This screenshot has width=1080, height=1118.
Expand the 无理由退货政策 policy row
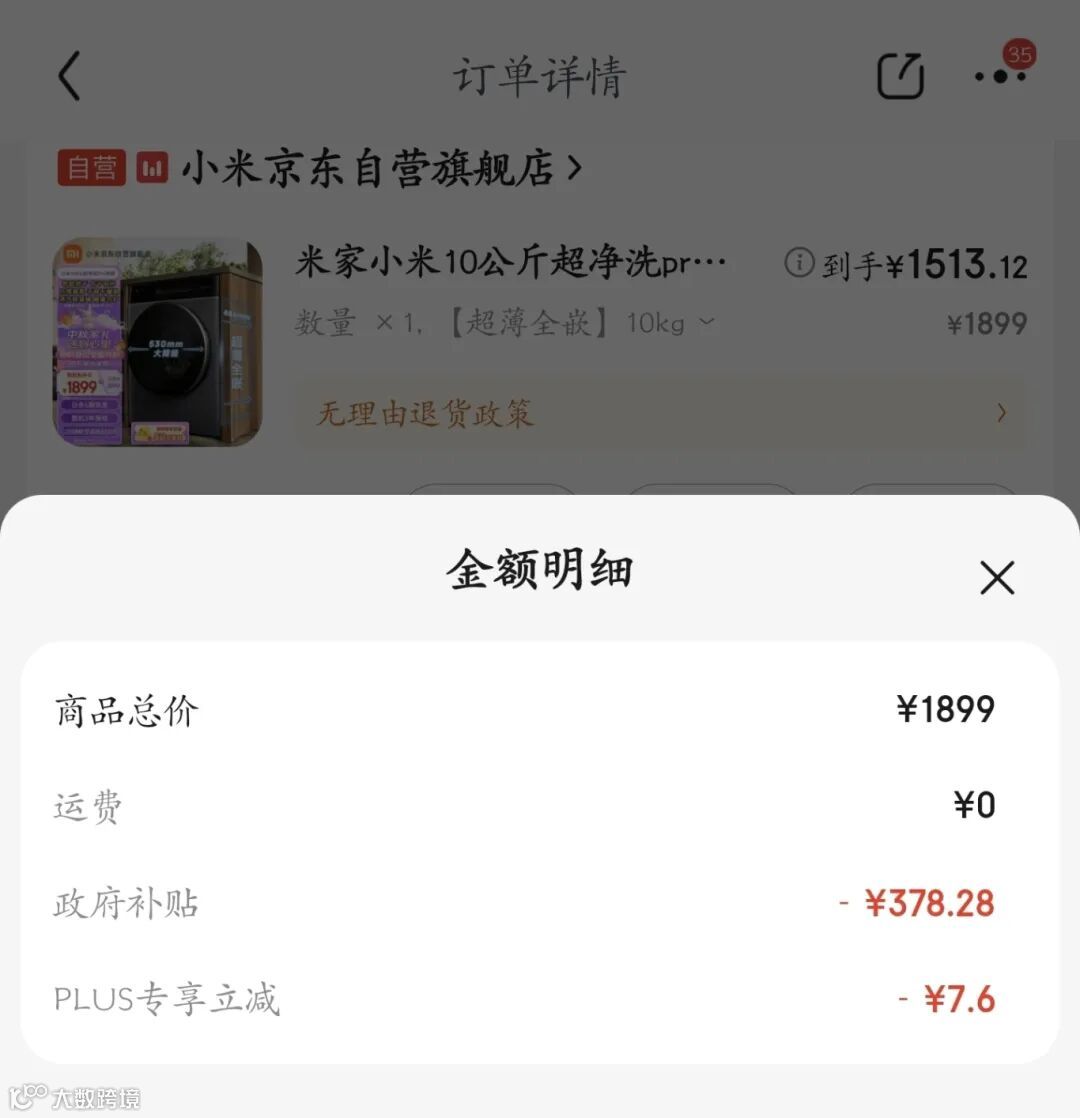click(660, 413)
